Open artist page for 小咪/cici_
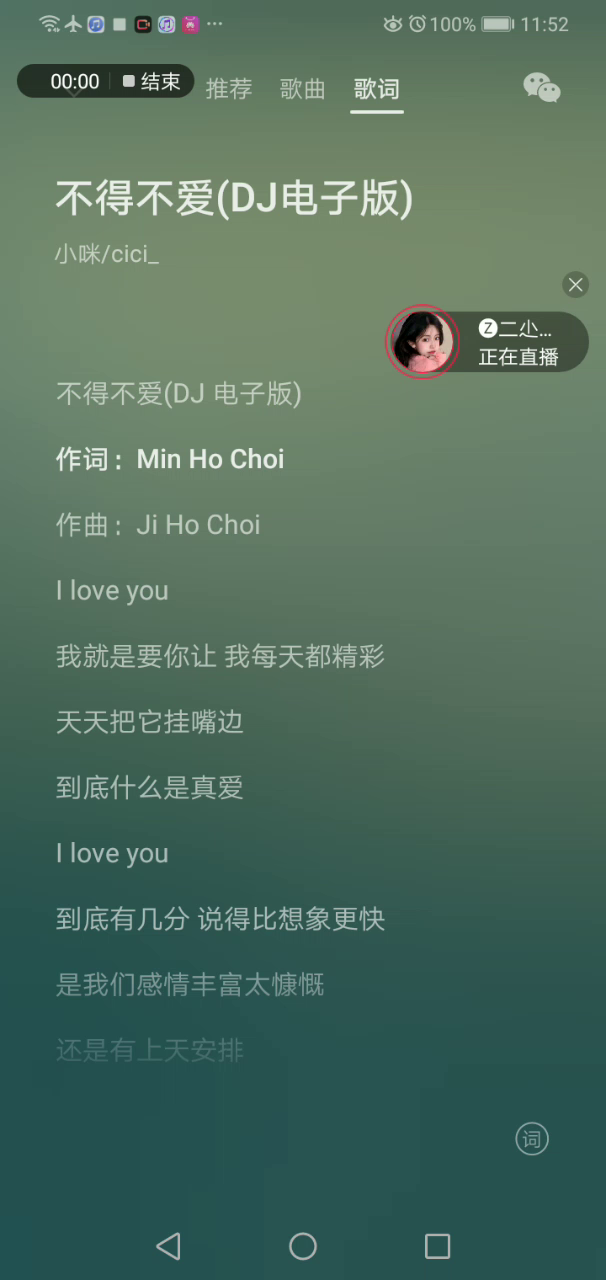The width and height of the screenshot is (606, 1280). [107, 254]
